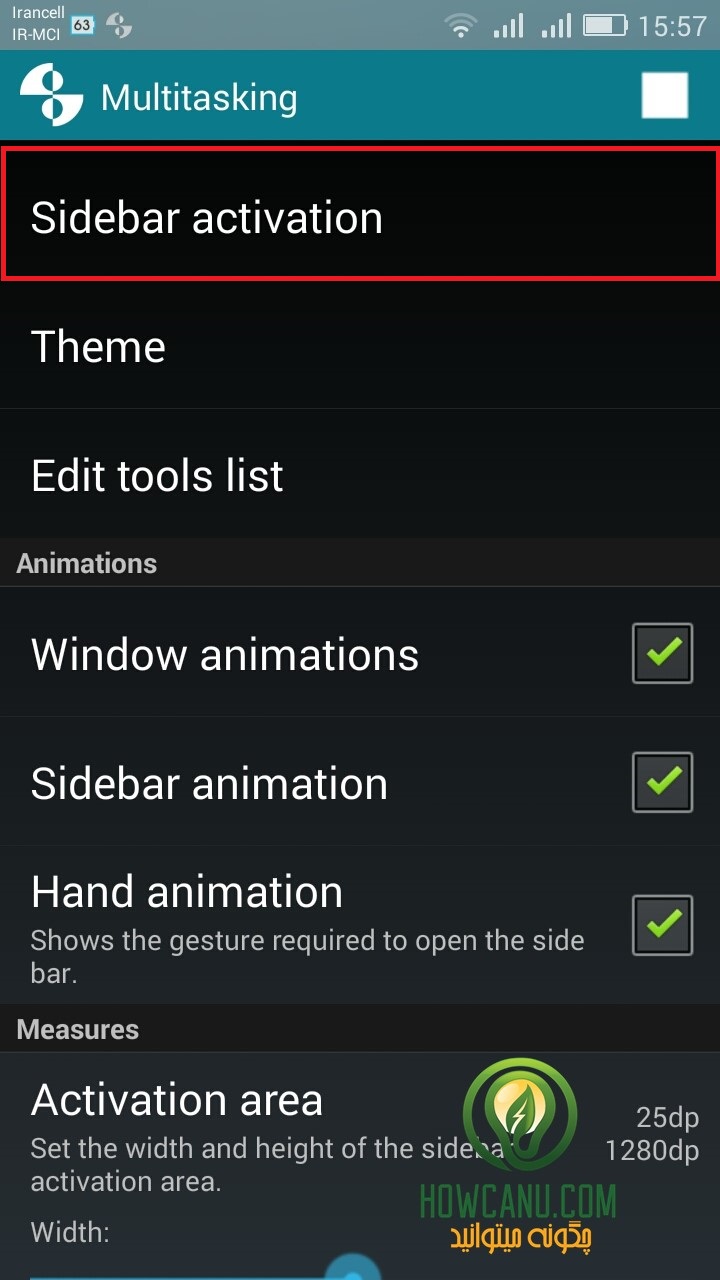Disable Sidebar animation checkbox
Image resolution: width=720 pixels, height=1280 pixels.
(x=662, y=782)
